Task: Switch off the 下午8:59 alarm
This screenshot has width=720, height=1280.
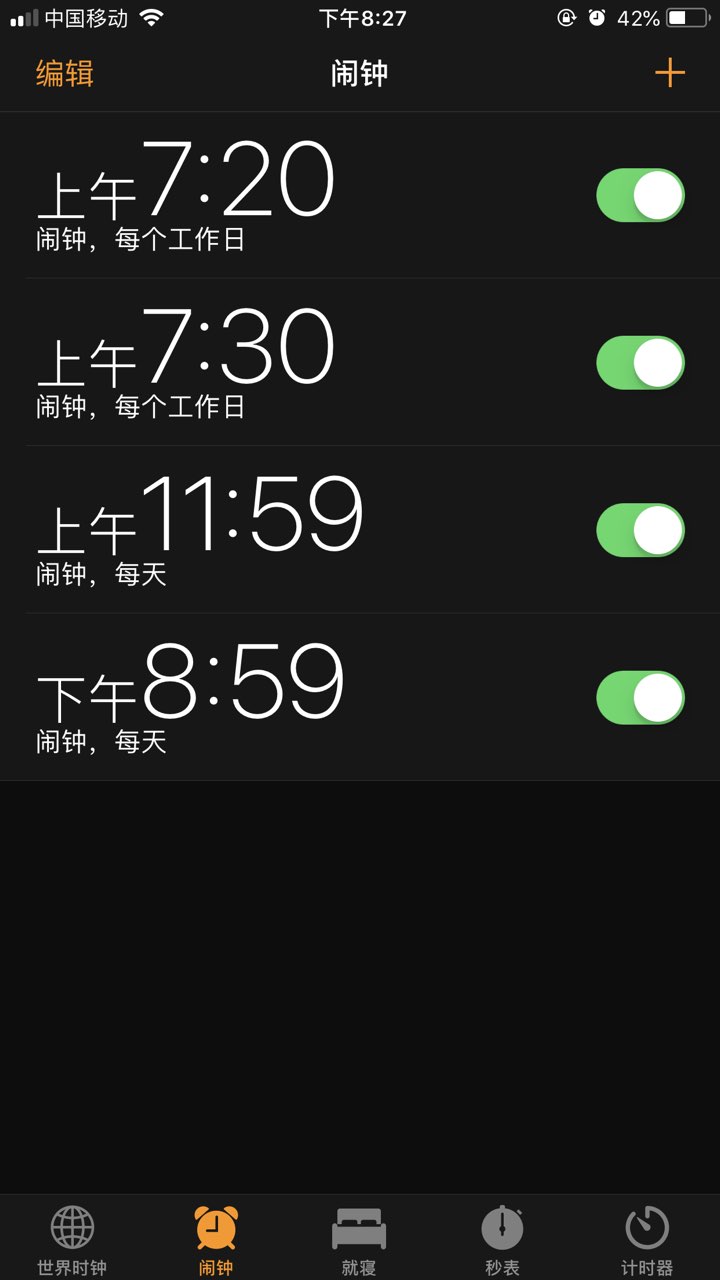Action: tap(641, 697)
